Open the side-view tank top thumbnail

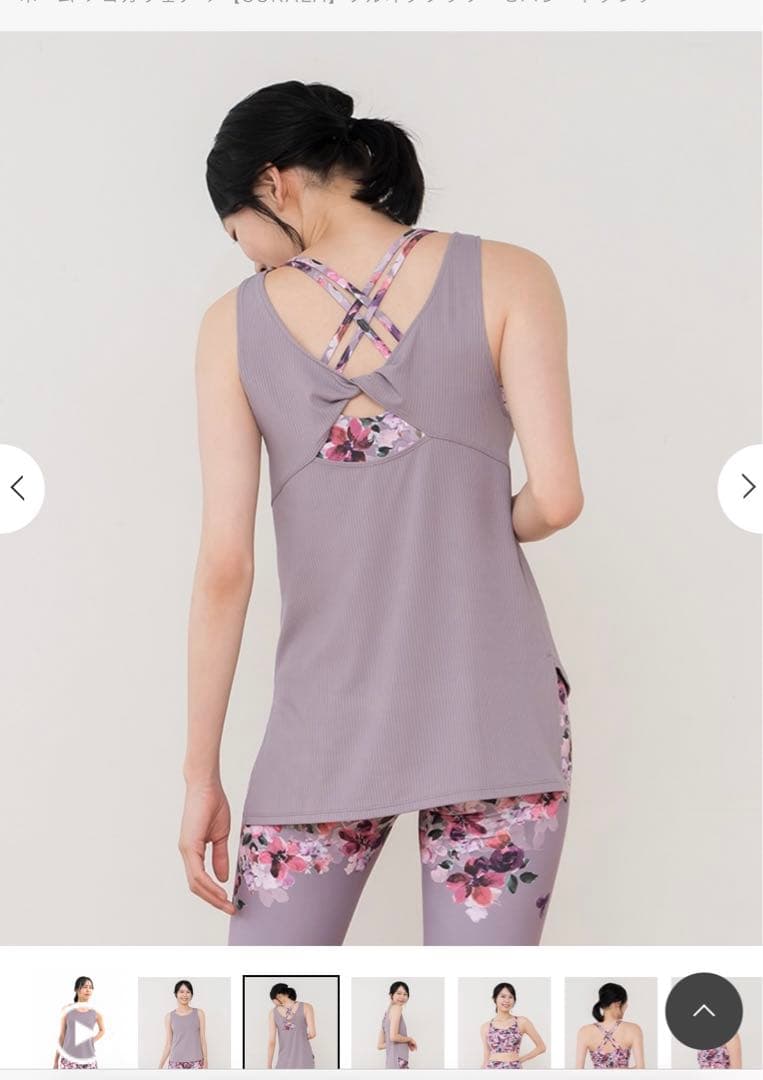point(398,1024)
